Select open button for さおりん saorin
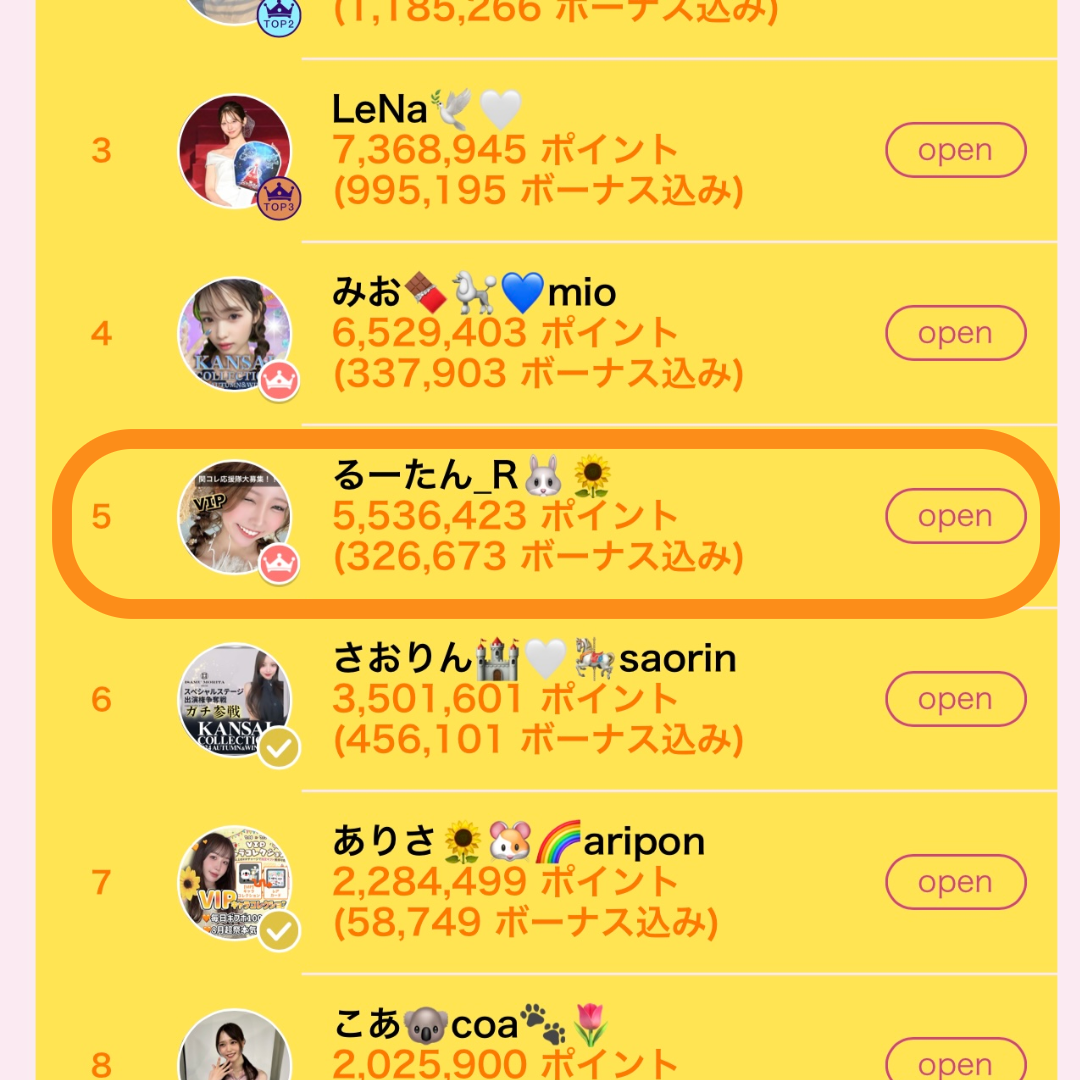The image size is (1080, 1080). (955, 699)
